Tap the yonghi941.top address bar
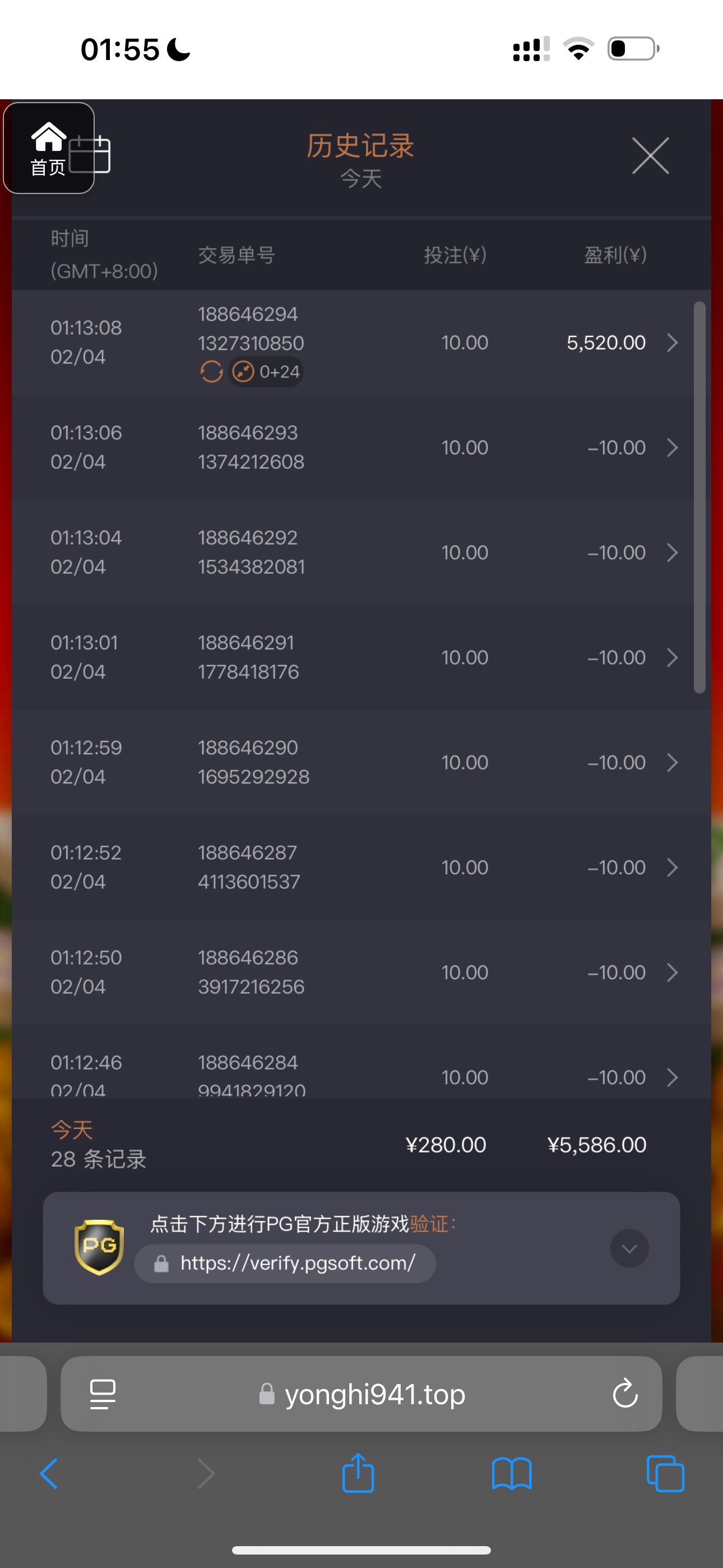The width and height of the screenshot is (723, 1568). click(x=363, y=1394)
